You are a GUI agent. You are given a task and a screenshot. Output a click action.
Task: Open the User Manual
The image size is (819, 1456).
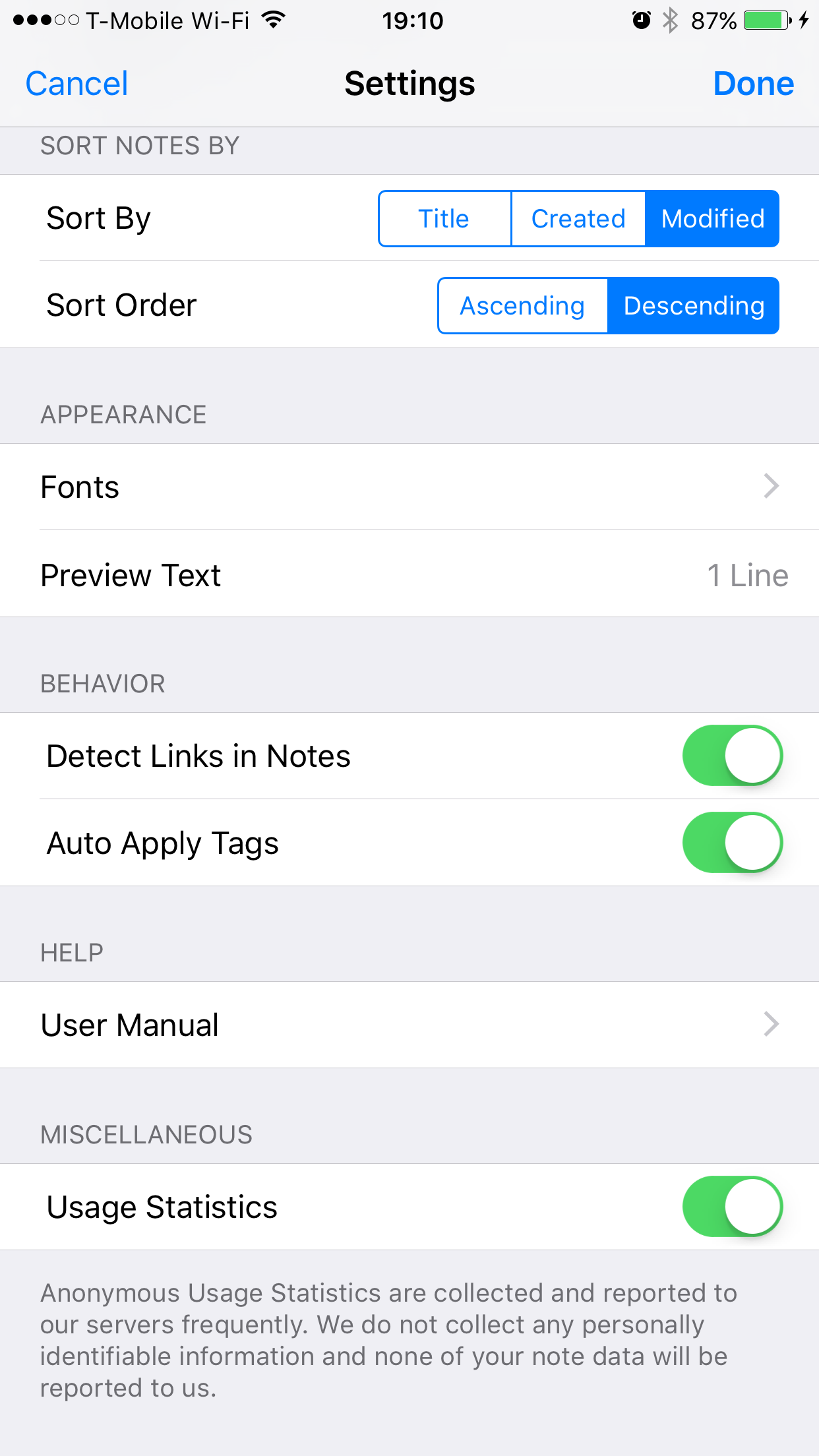(x=409, y=1025)
